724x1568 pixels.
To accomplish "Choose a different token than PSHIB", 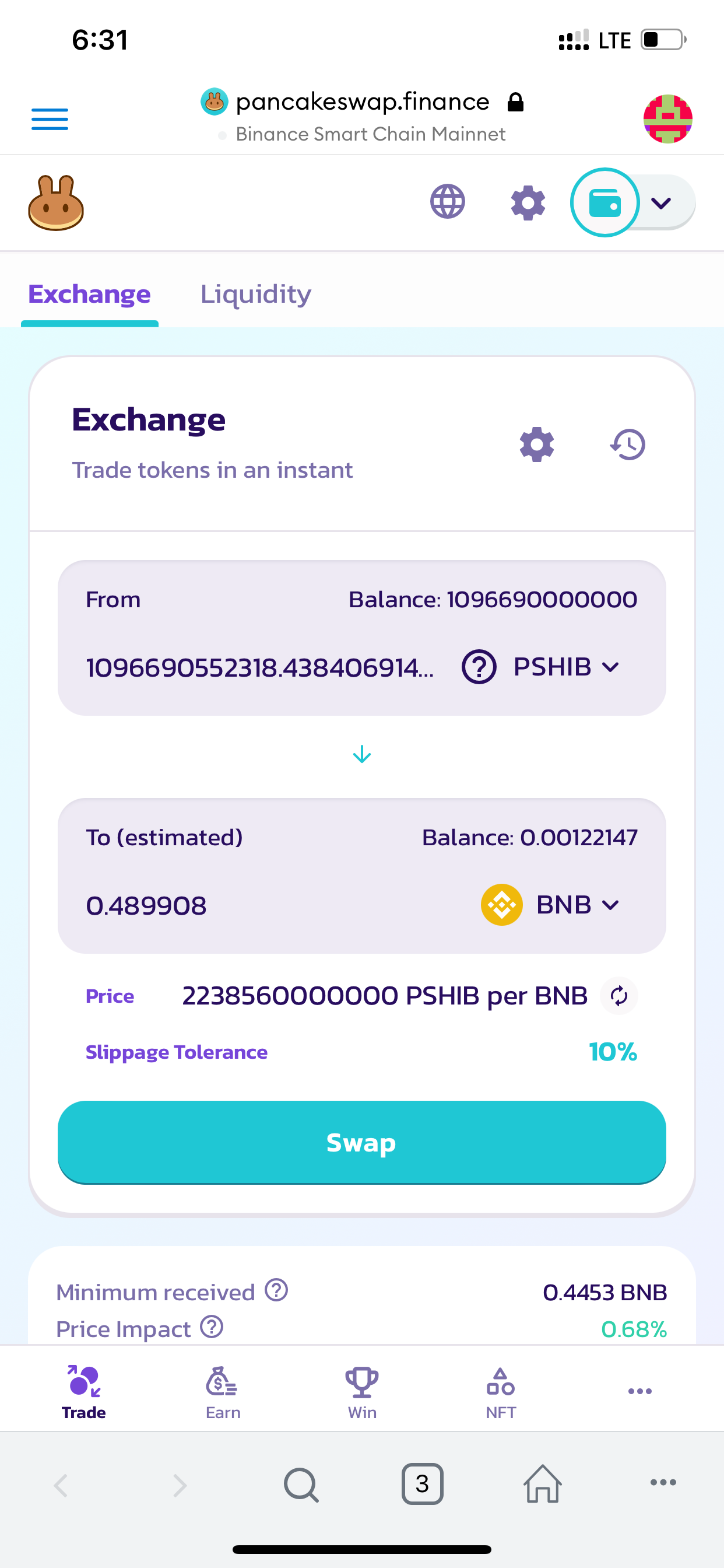I will pyautogui.click(x=542, y=667).
